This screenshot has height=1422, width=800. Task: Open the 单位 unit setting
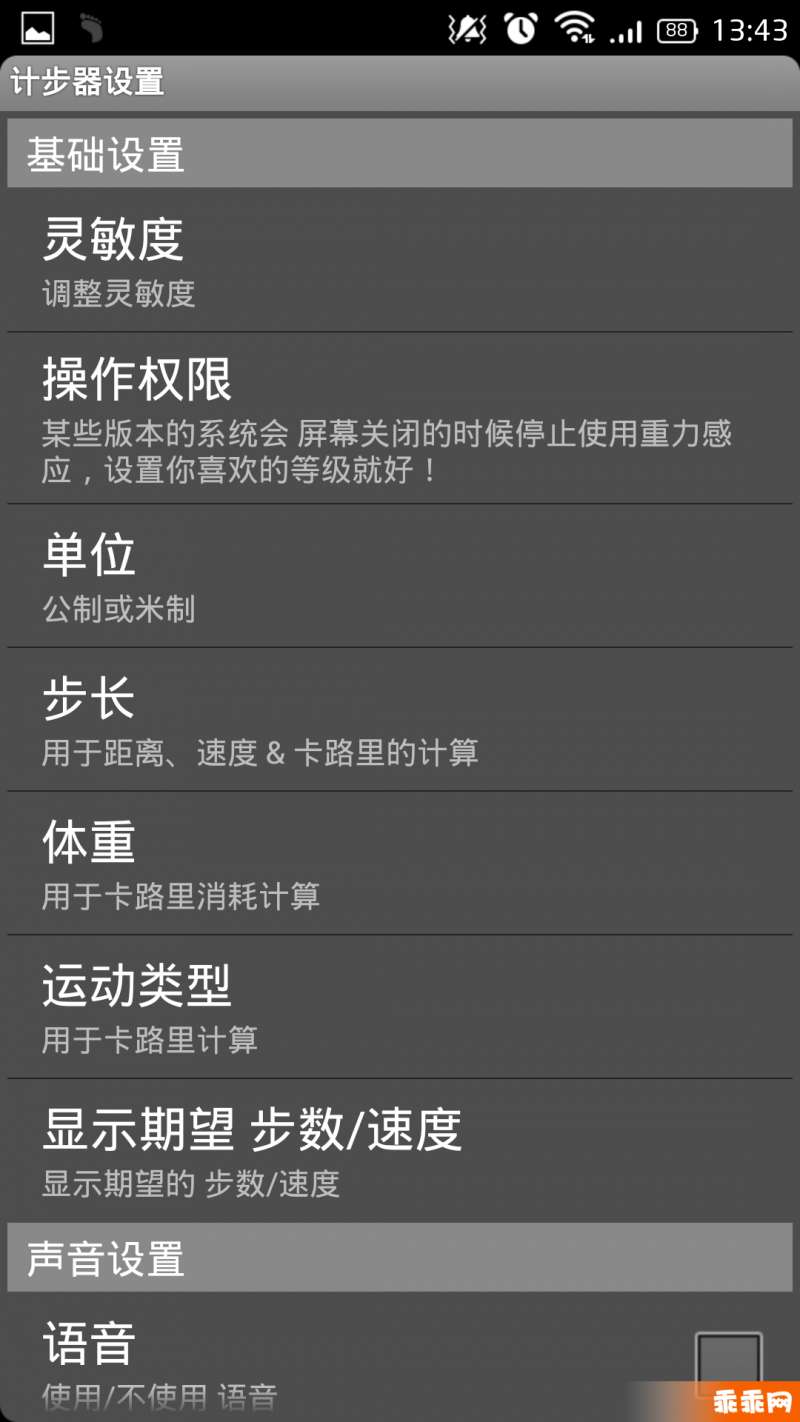click(400, 576)
